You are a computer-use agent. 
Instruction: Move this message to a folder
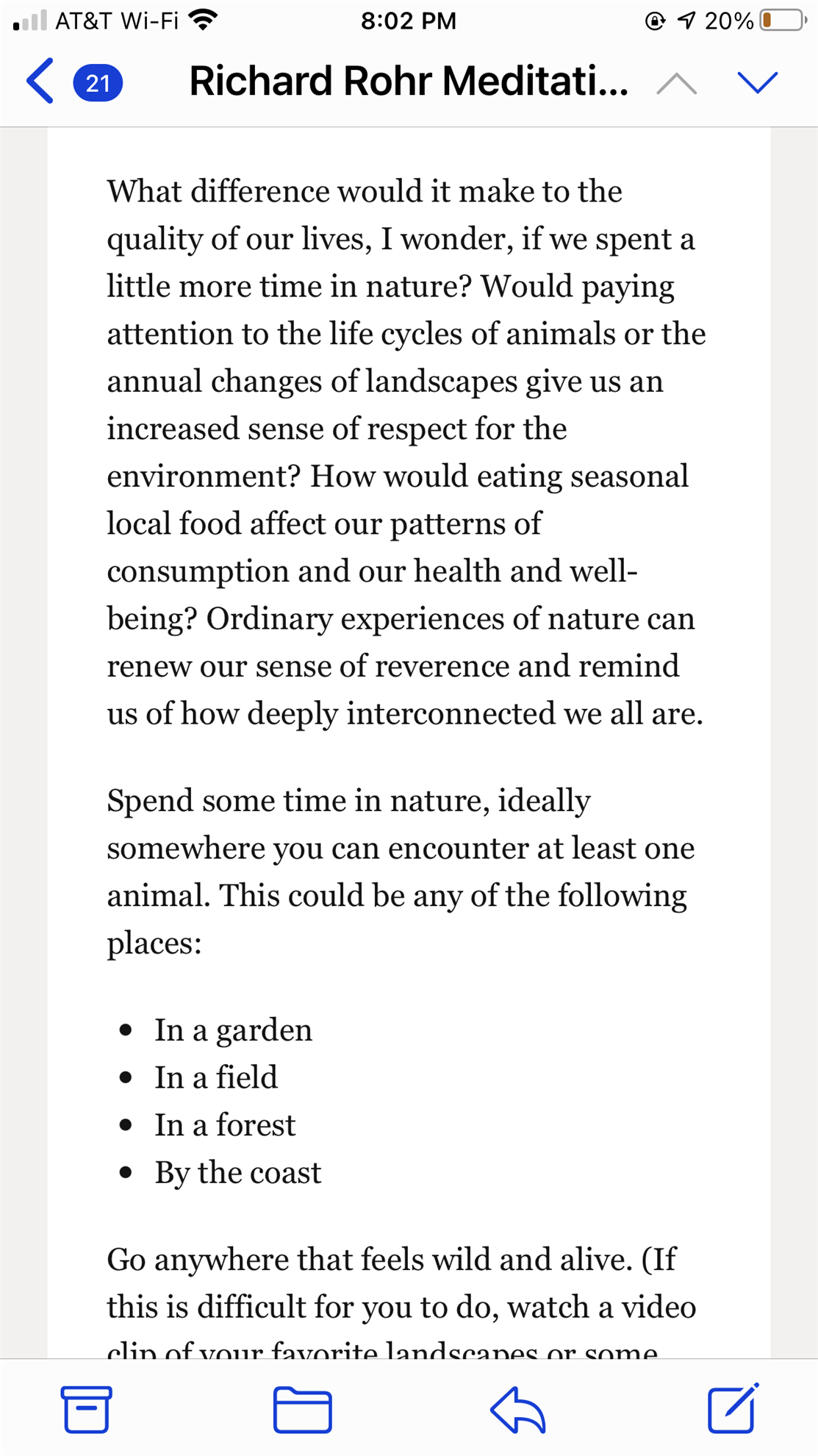click(x=302, y=1409)
